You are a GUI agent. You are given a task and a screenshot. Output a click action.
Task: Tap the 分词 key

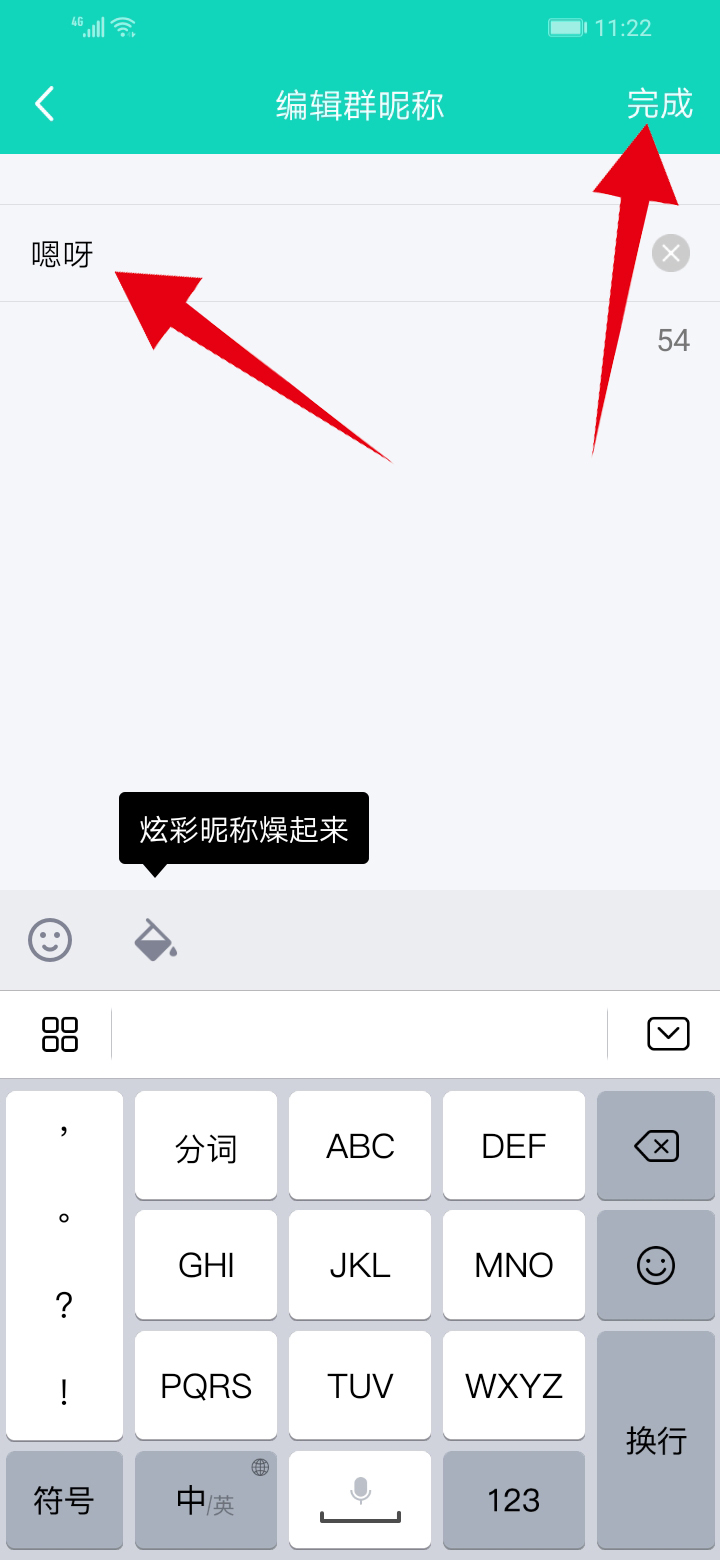pyautogui.click(x=206, y=1146)
